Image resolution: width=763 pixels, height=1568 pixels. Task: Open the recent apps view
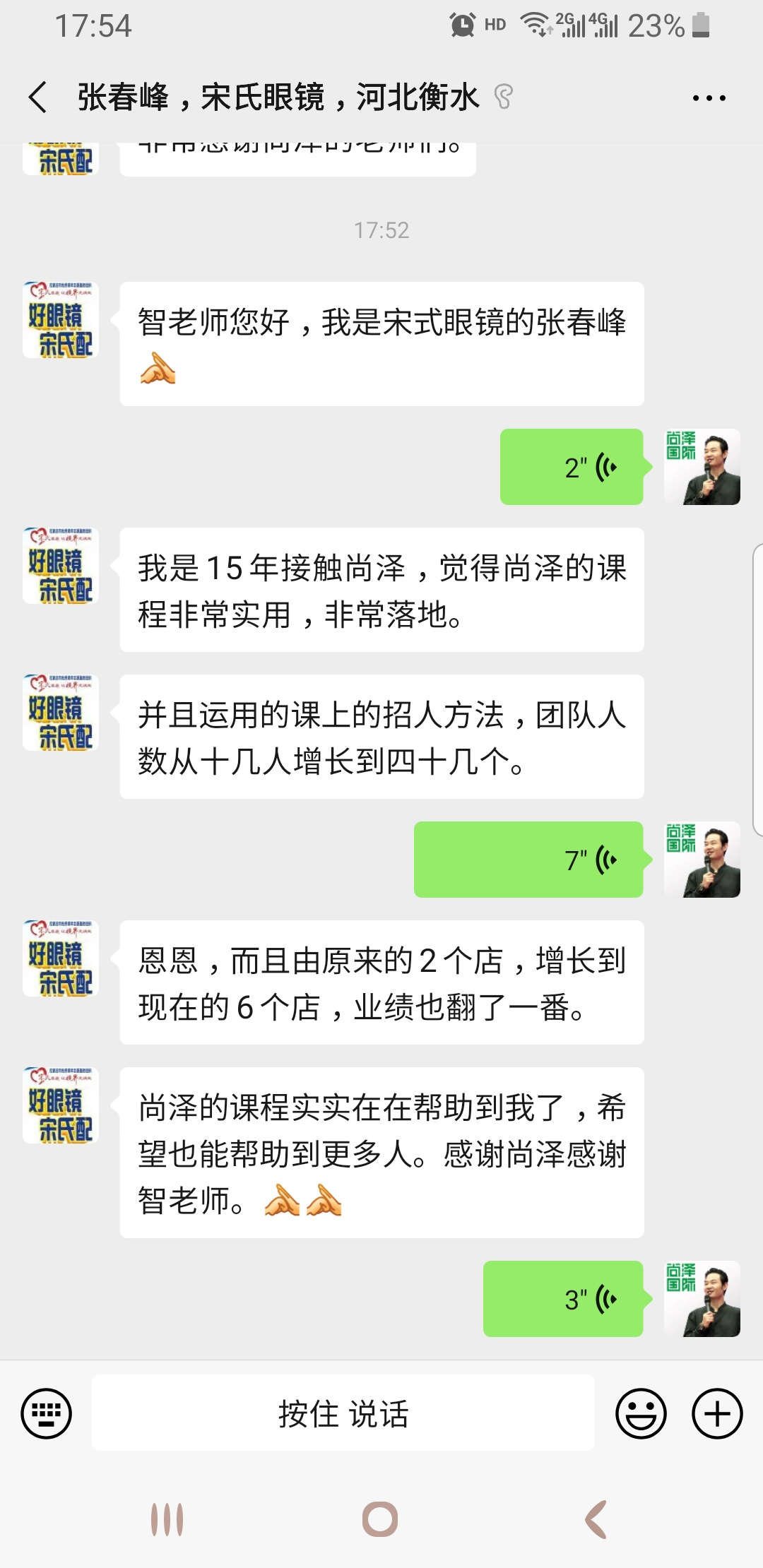tap(167, 1519)
